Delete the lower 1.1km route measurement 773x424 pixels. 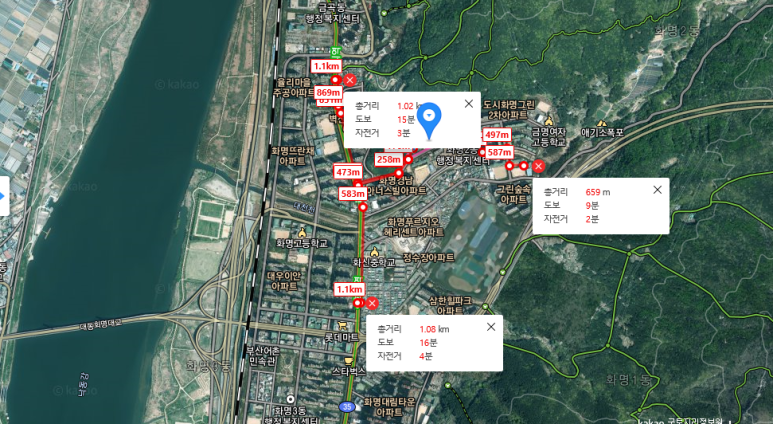tap(372, 302)
